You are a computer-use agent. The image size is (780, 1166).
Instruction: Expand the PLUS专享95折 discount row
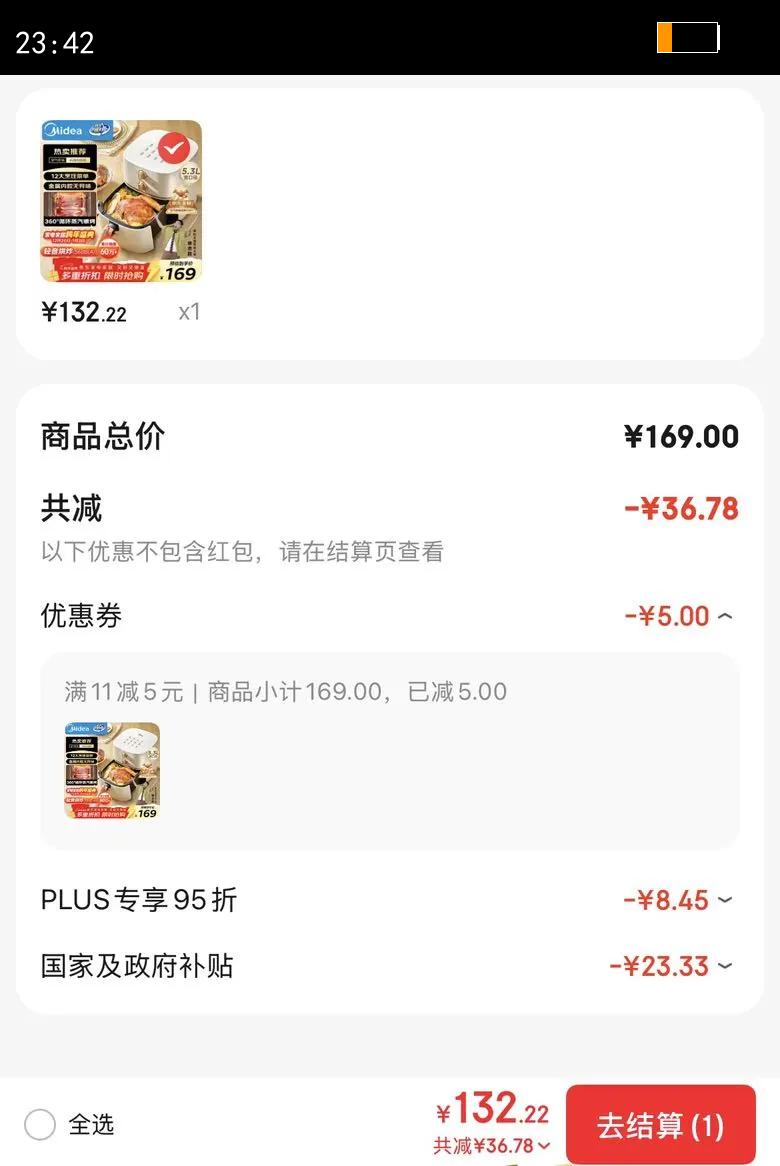(x=725, y=900)
